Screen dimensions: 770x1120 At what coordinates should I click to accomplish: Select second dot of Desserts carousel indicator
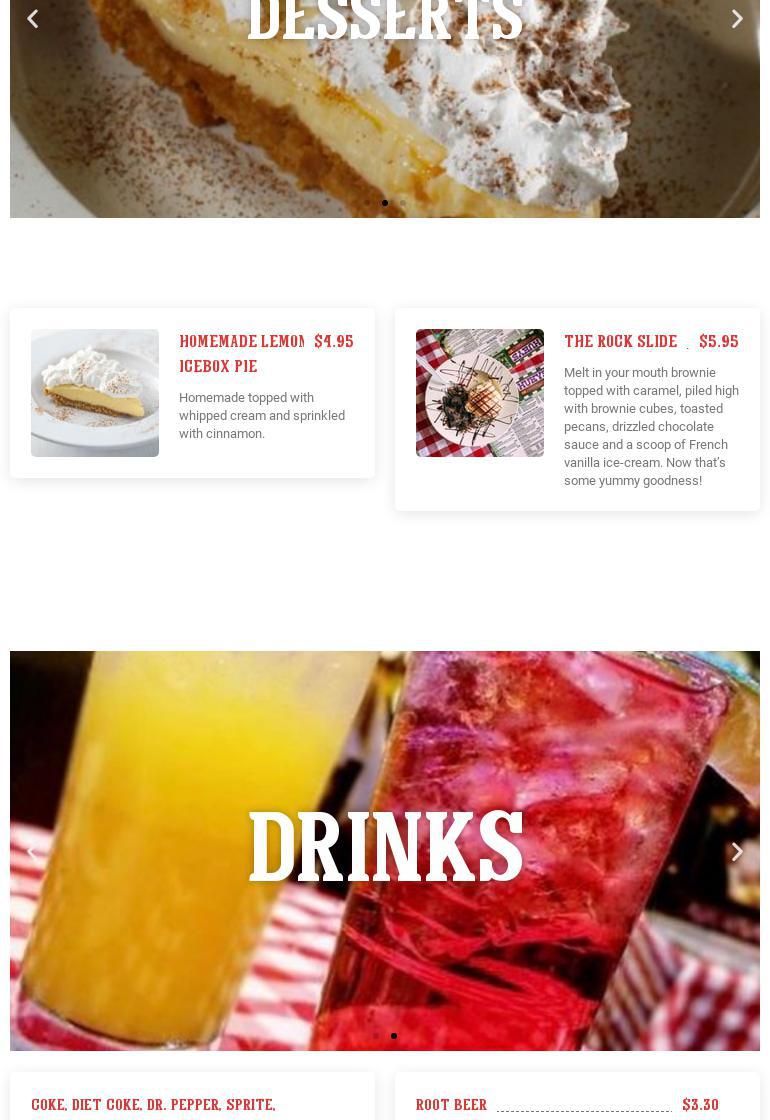tap(403, 203)
